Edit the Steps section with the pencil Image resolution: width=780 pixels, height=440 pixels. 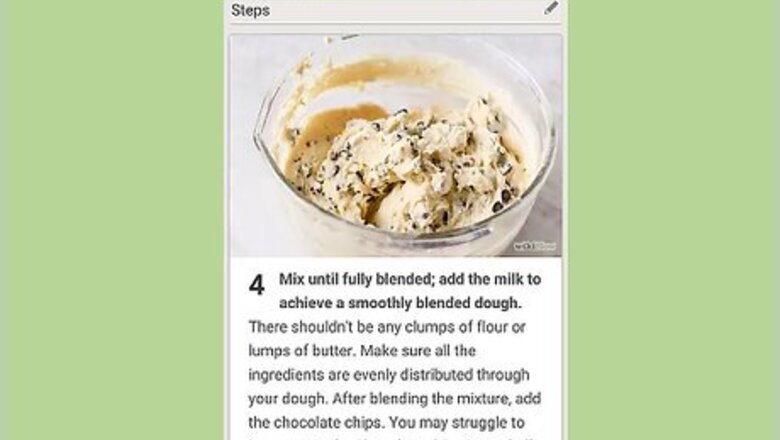pos(551,8)
